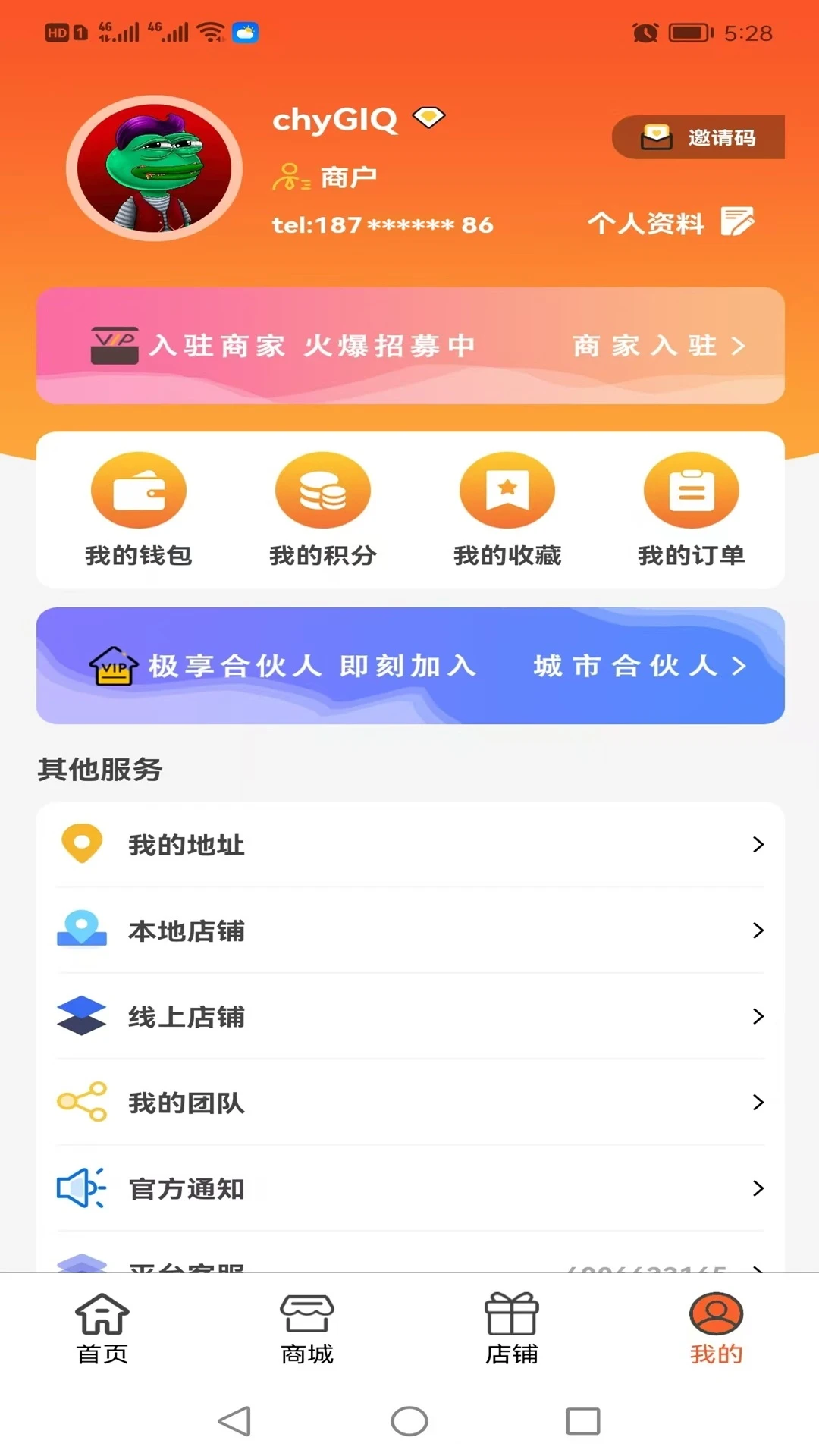Check 我的订单 (My Orders)
Viewport: 819px width, 1456px height.
tap(691, 508)
